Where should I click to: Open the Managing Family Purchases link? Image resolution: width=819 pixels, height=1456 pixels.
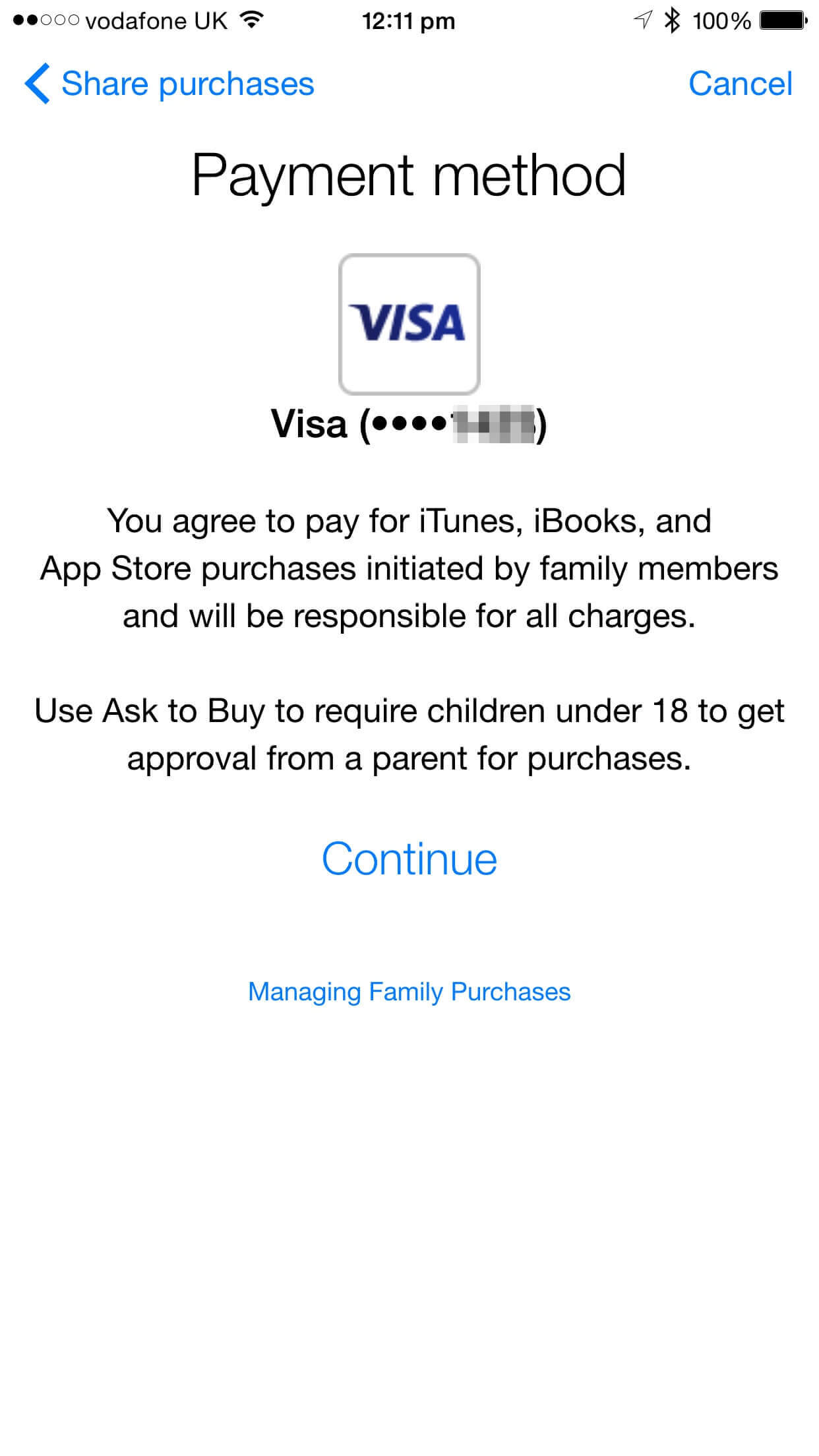[x=409, y=992]
